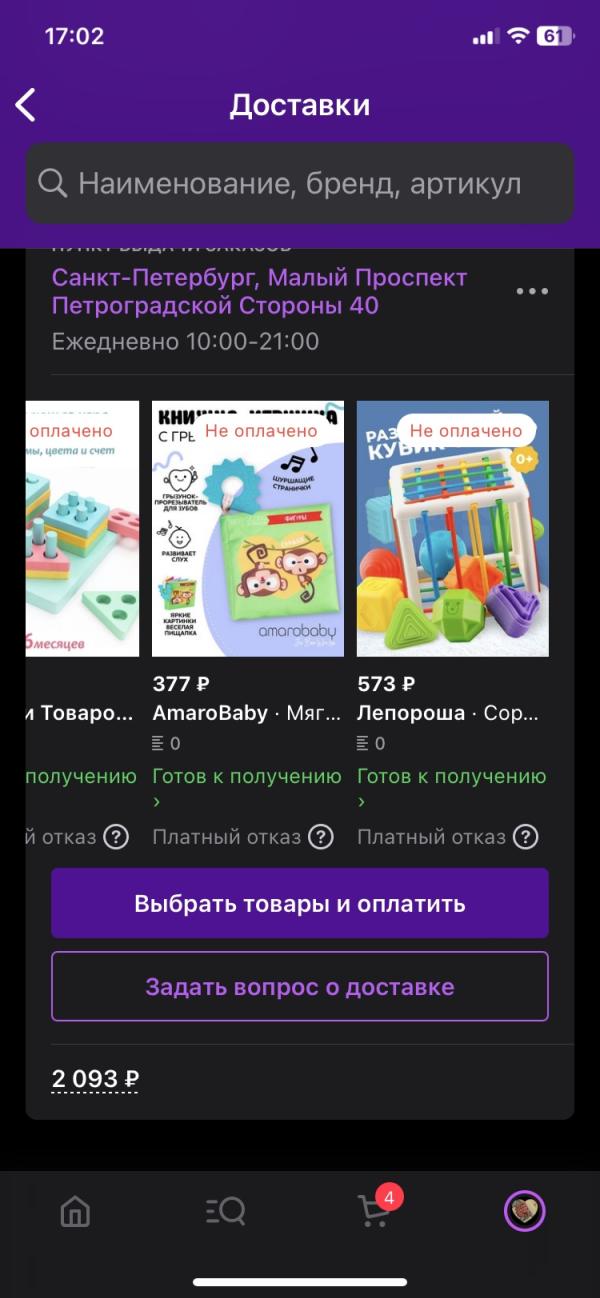Open pickup point options three-dot menu
The height and width of the screenshot is (1298, 600).
532,292
